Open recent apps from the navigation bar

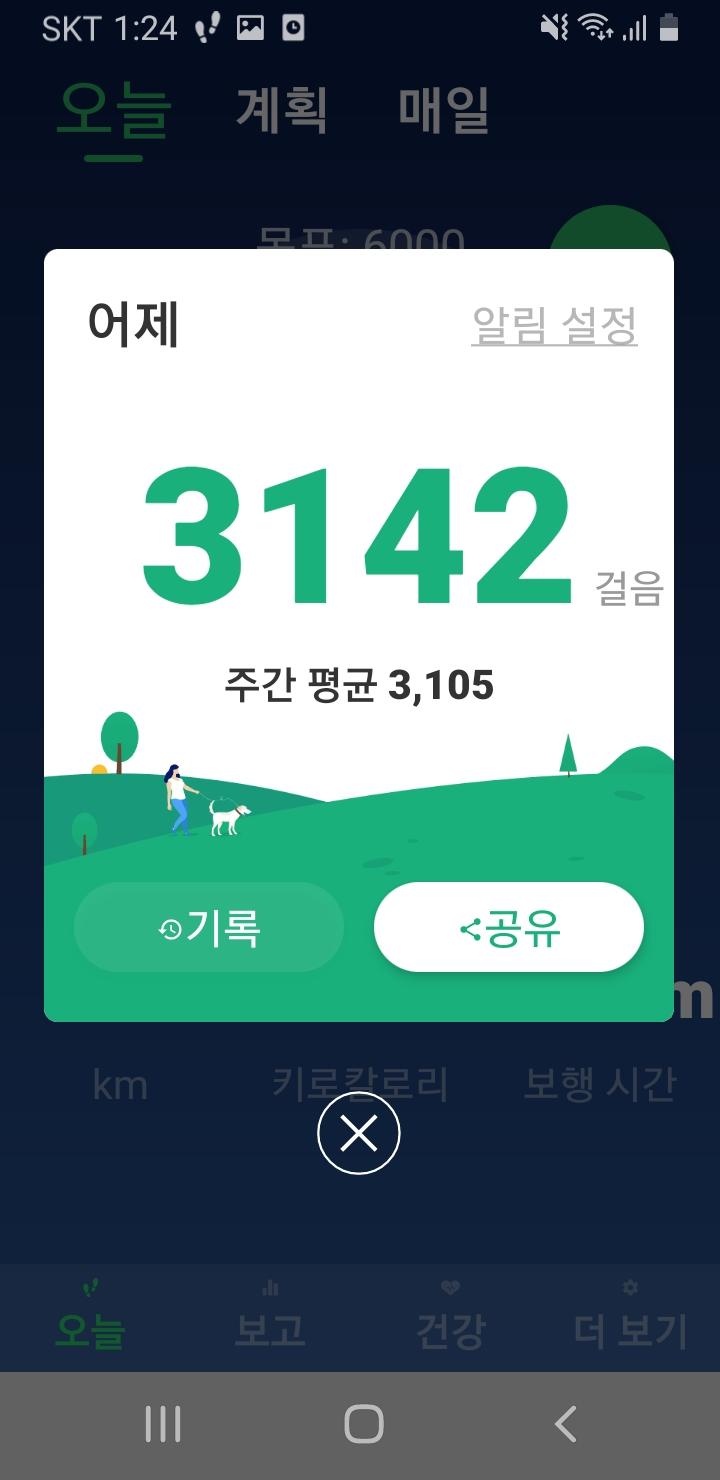click(x=162, y=1424)
